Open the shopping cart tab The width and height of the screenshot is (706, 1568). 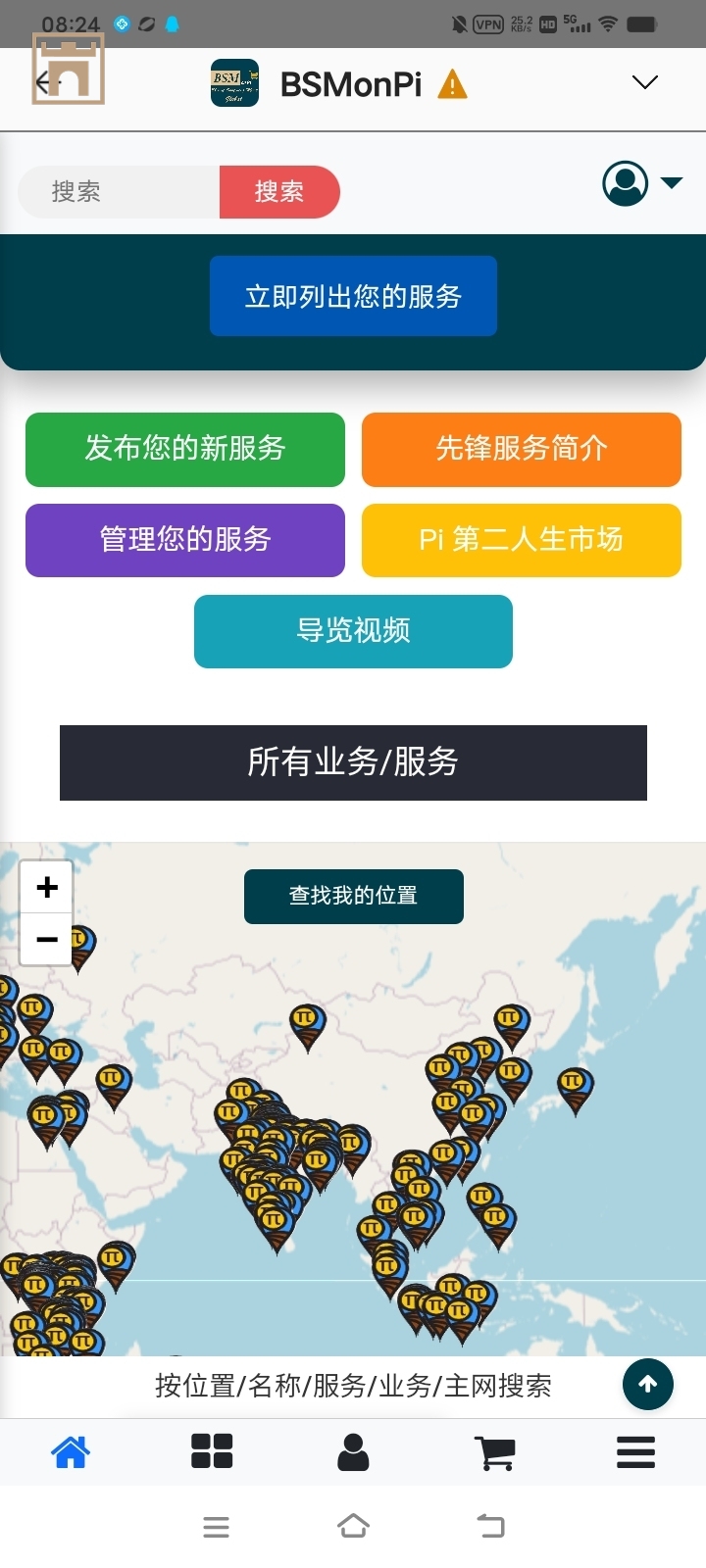tap(495, 1451)
